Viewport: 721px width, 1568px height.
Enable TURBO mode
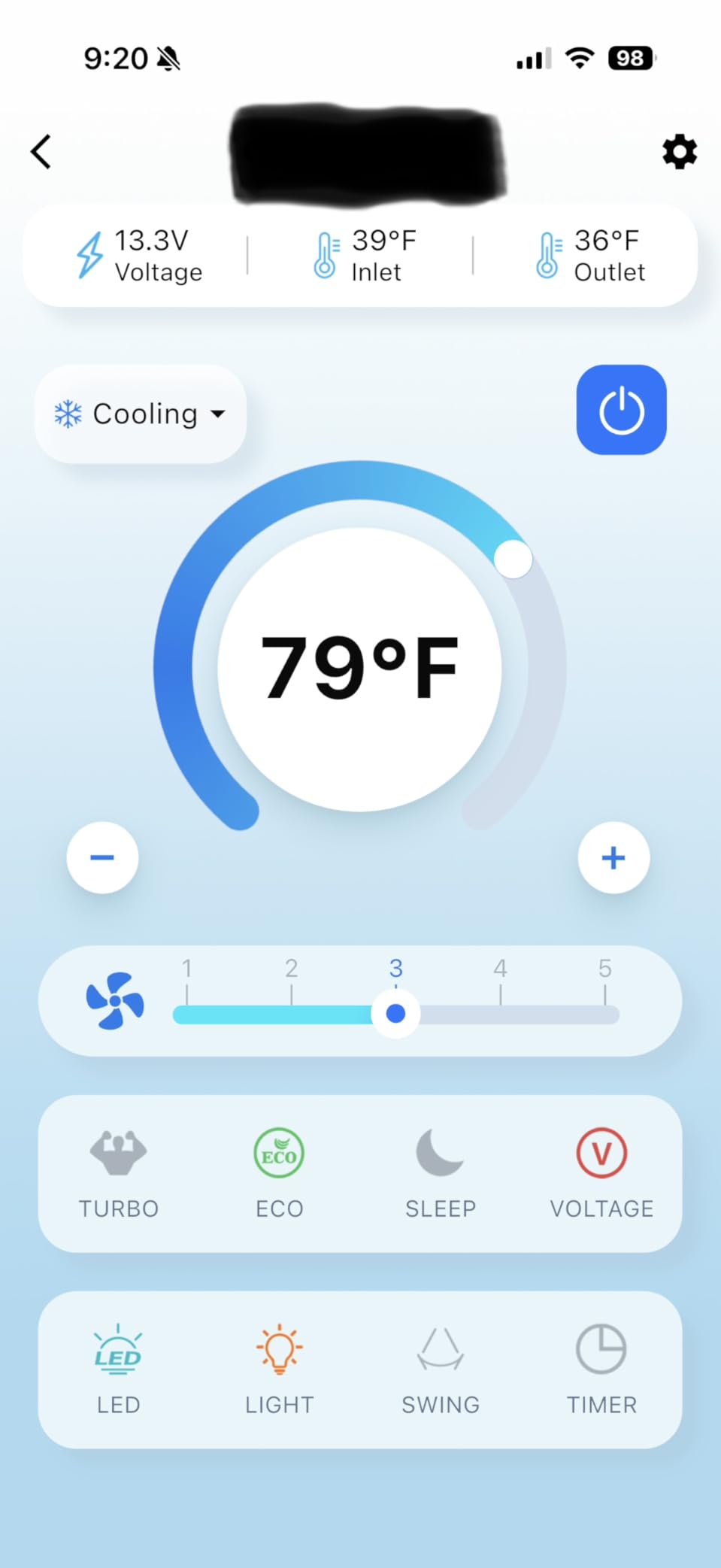click(119, 1174)
